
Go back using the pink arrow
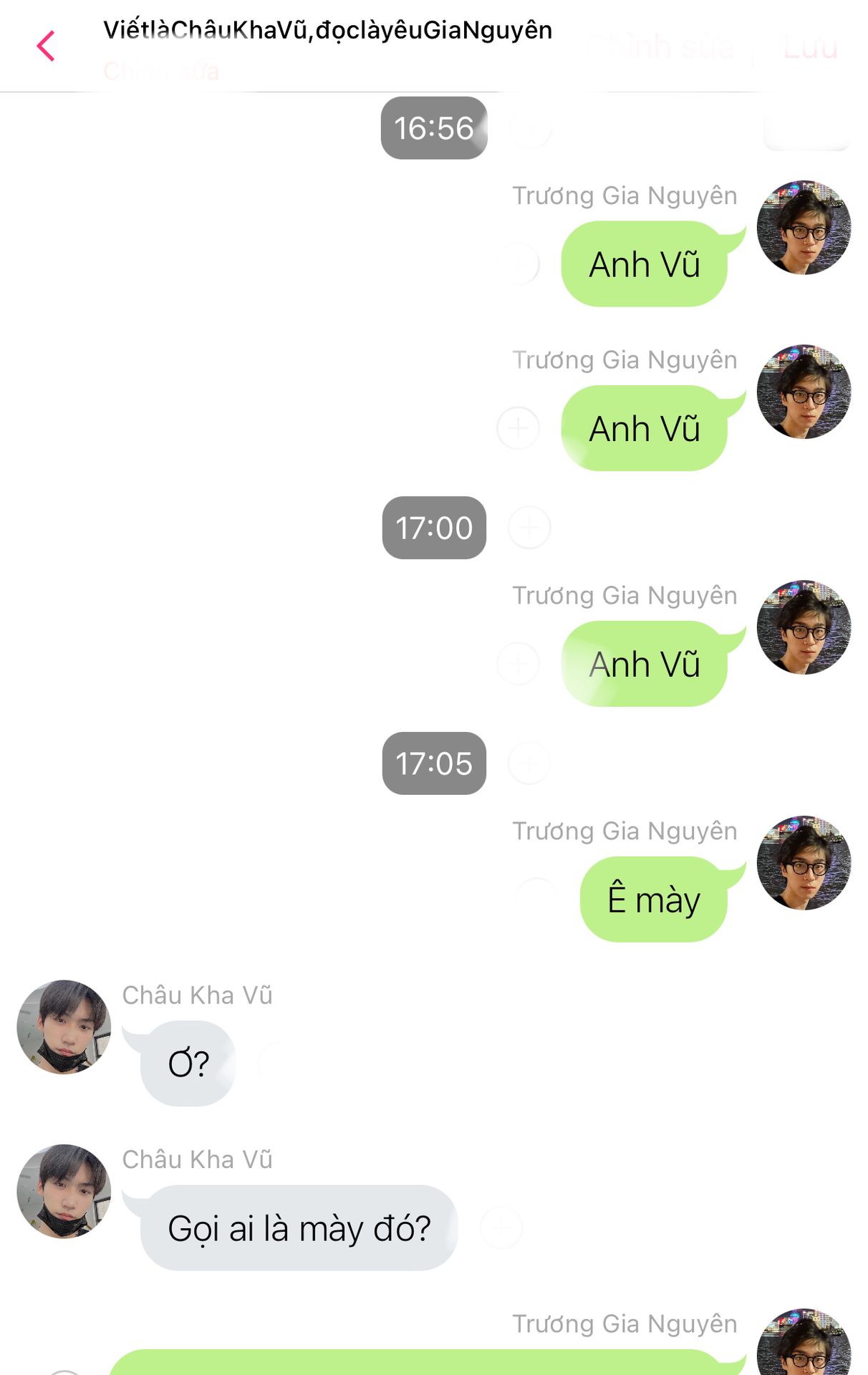coord(46,47)
